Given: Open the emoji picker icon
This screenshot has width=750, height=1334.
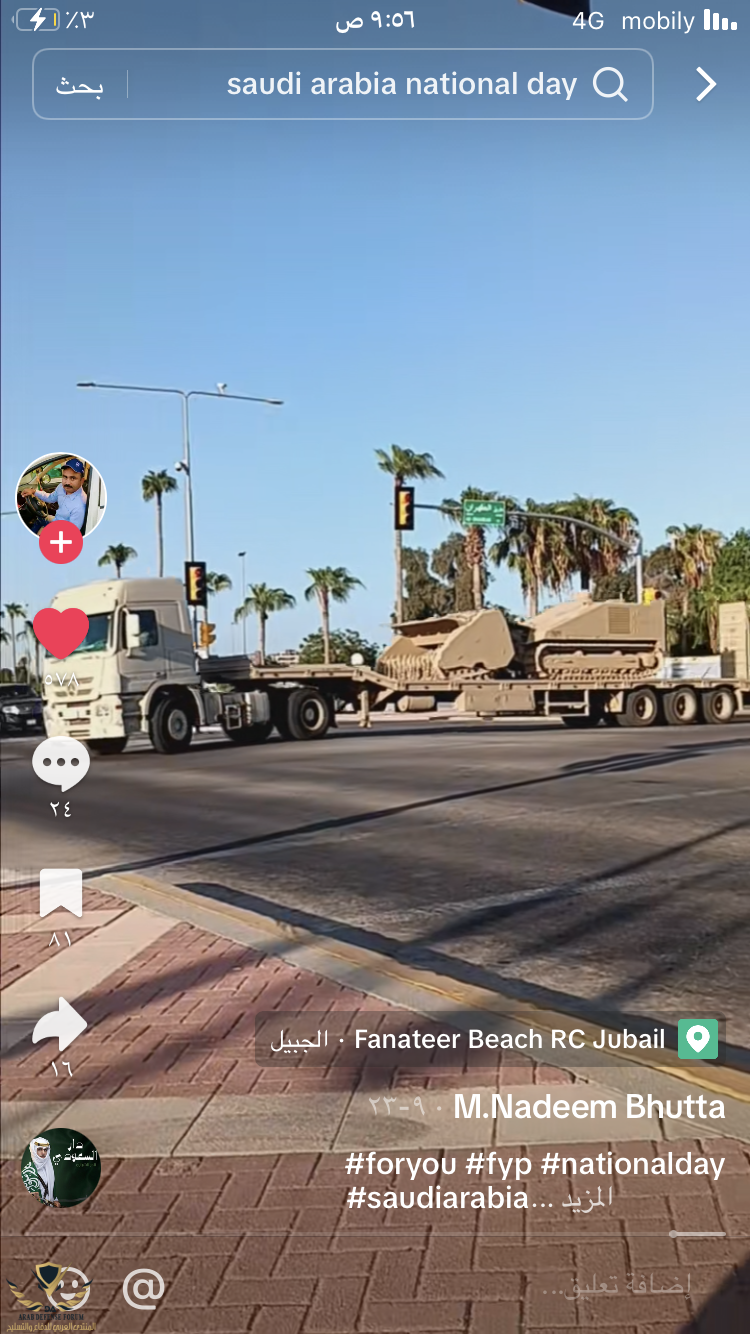Looking at the screenshot, I should tap(70, 1289).
